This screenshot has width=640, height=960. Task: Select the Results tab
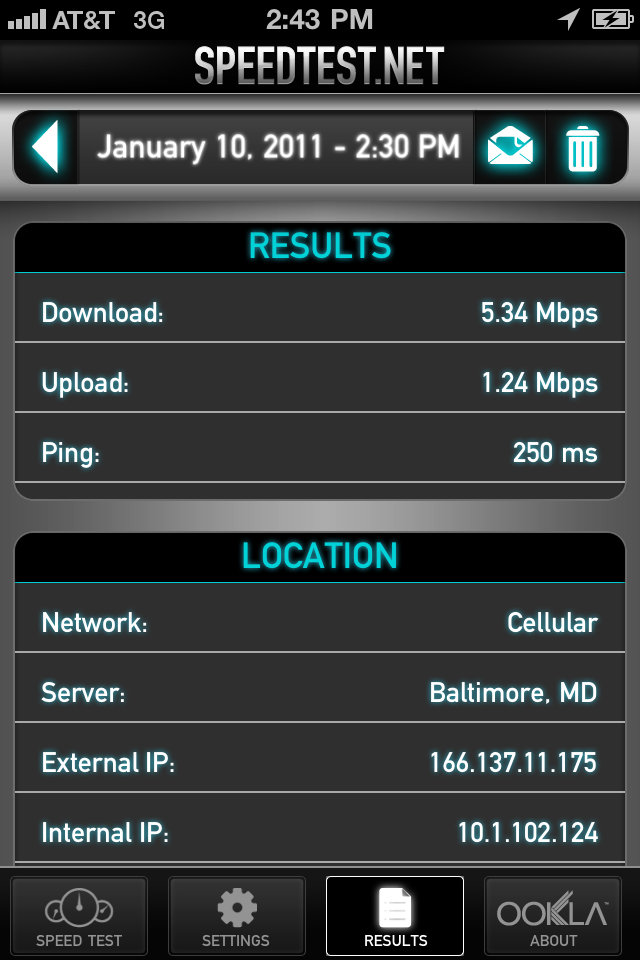click(395, 915)
